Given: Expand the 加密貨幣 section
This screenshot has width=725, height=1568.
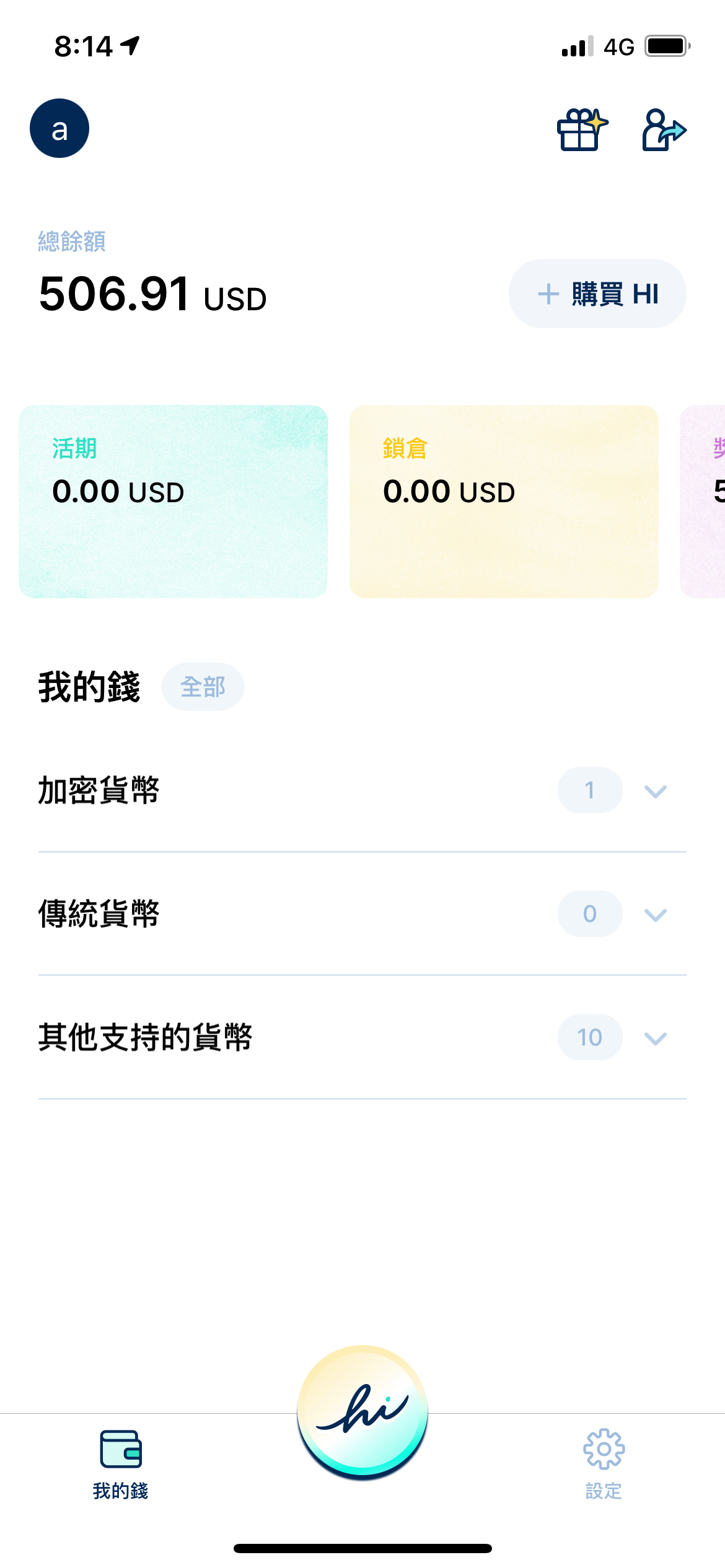Looking at the screenshot, I should (x=362, y=790).
